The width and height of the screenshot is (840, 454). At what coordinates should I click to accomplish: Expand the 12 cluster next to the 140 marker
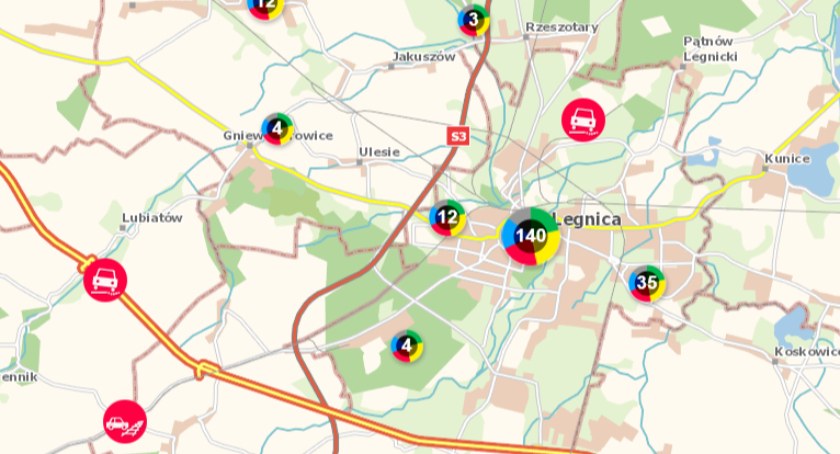pyautogui.click(x=447, y=216)
